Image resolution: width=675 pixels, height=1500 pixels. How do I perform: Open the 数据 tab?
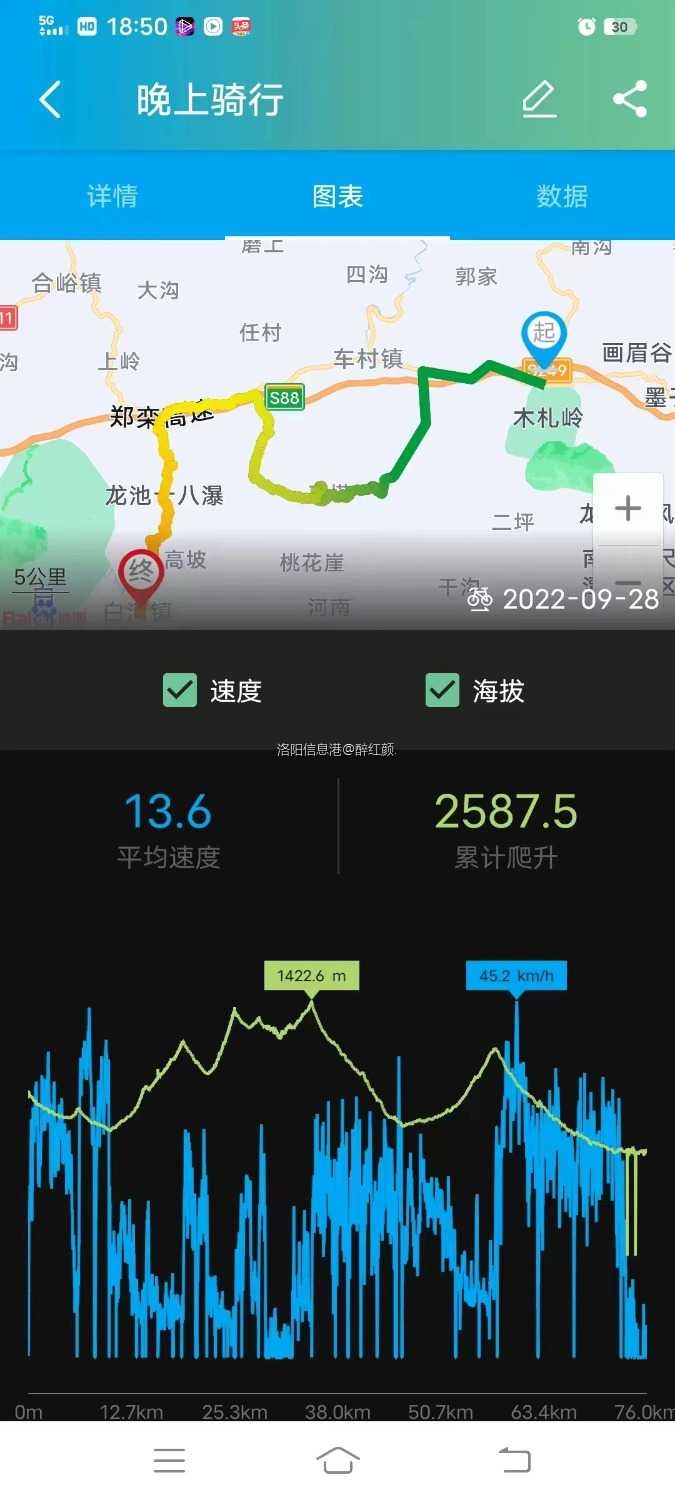[x=562, y=196]
